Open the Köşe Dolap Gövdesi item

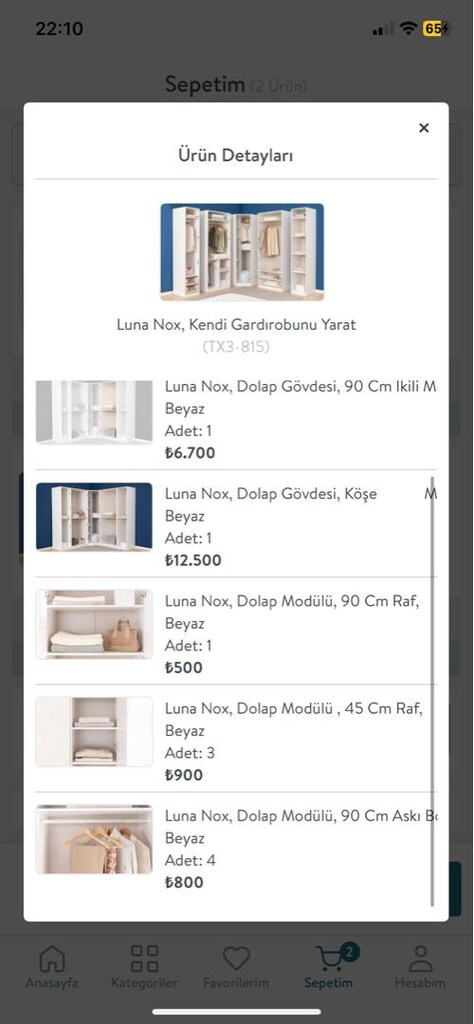(x=236, y=524)
